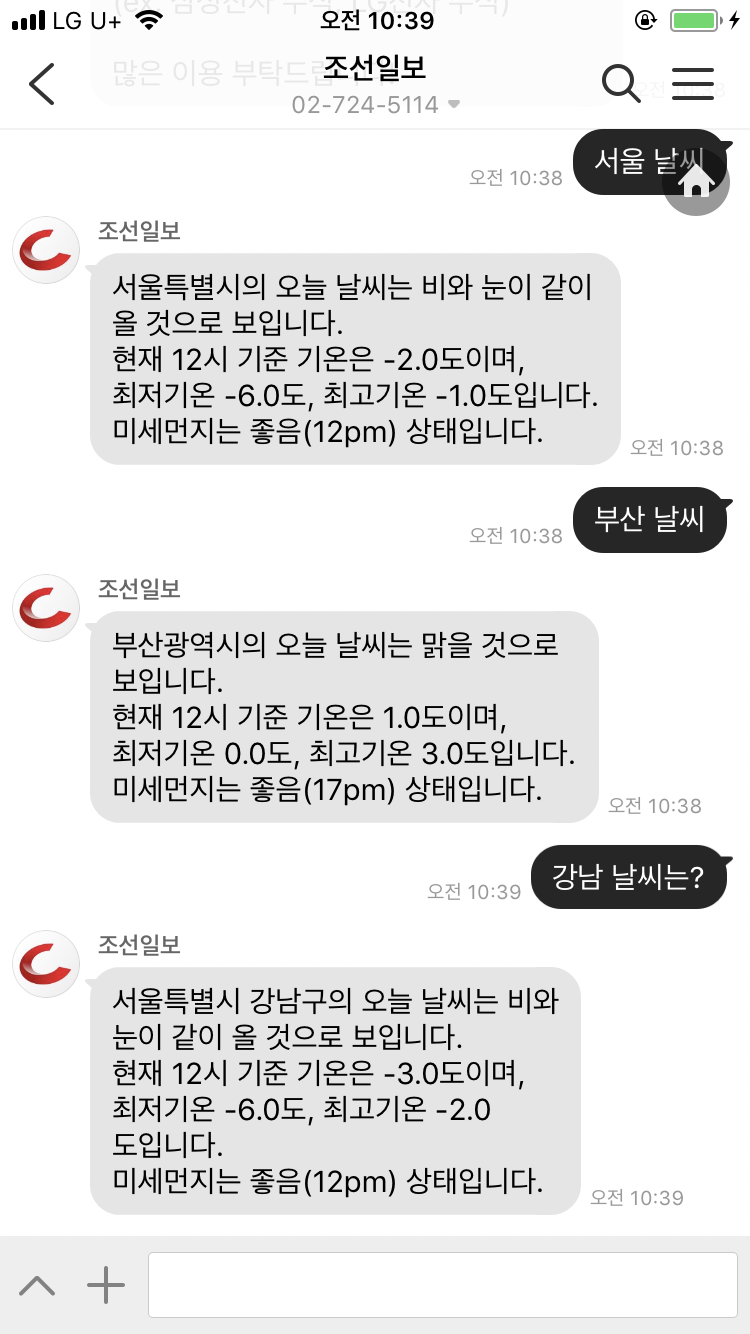Select the 강남 날씨는? message bubble

point(629,876)
